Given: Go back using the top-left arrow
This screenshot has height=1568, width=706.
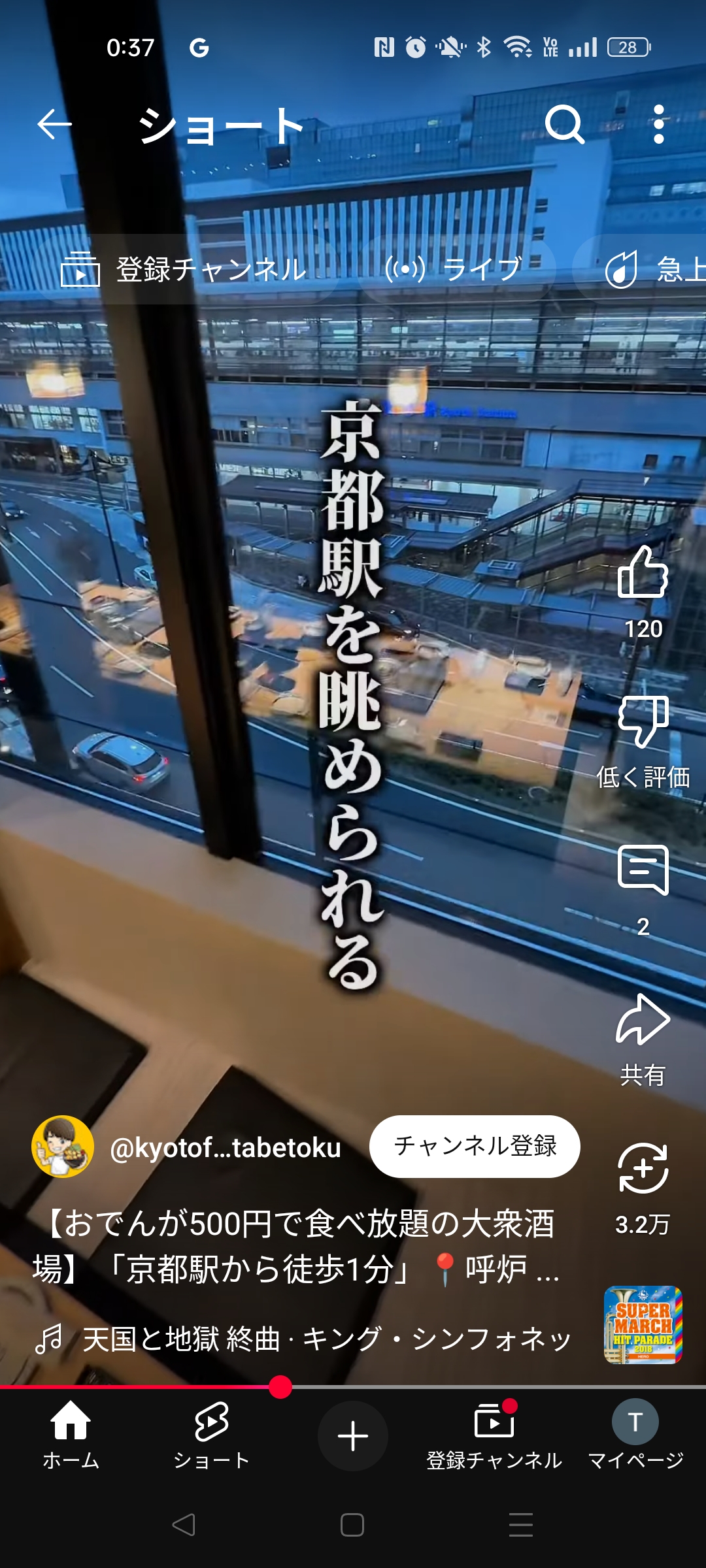Looking at the screenshot, I should (54, 124).
